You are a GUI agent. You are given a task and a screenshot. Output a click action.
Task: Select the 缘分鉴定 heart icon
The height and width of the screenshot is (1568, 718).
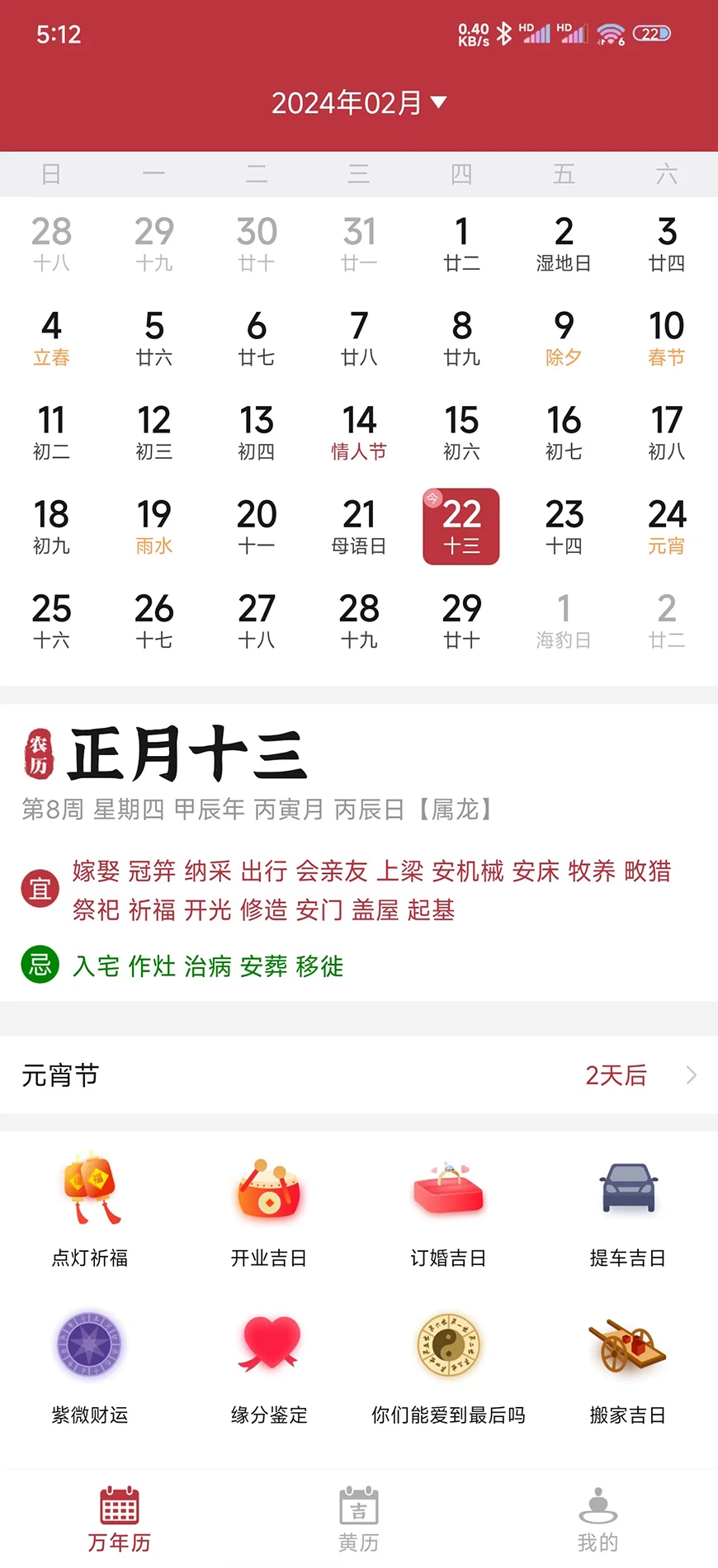268,1367
